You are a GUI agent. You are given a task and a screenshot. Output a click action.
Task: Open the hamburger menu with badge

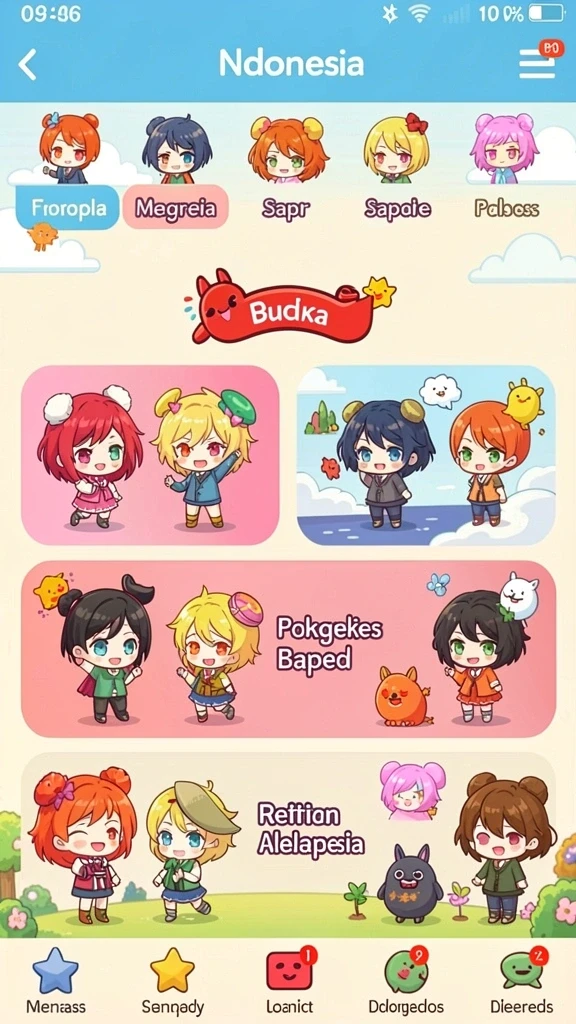pos(539,61)
